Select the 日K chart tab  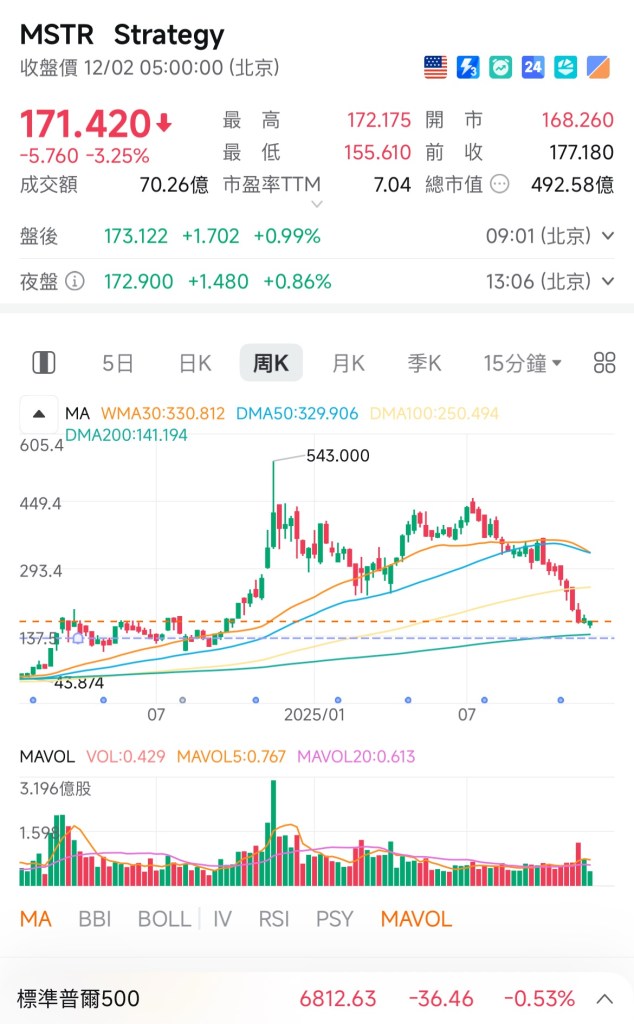(195, 363)
